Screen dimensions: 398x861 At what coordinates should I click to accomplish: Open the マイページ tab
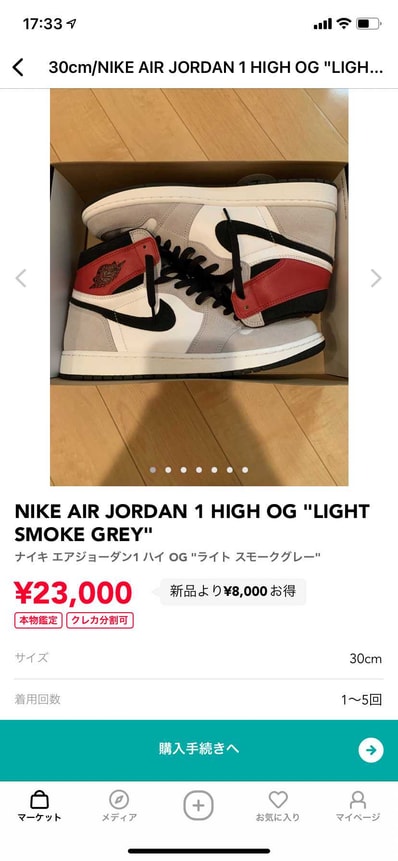[358, 806]
